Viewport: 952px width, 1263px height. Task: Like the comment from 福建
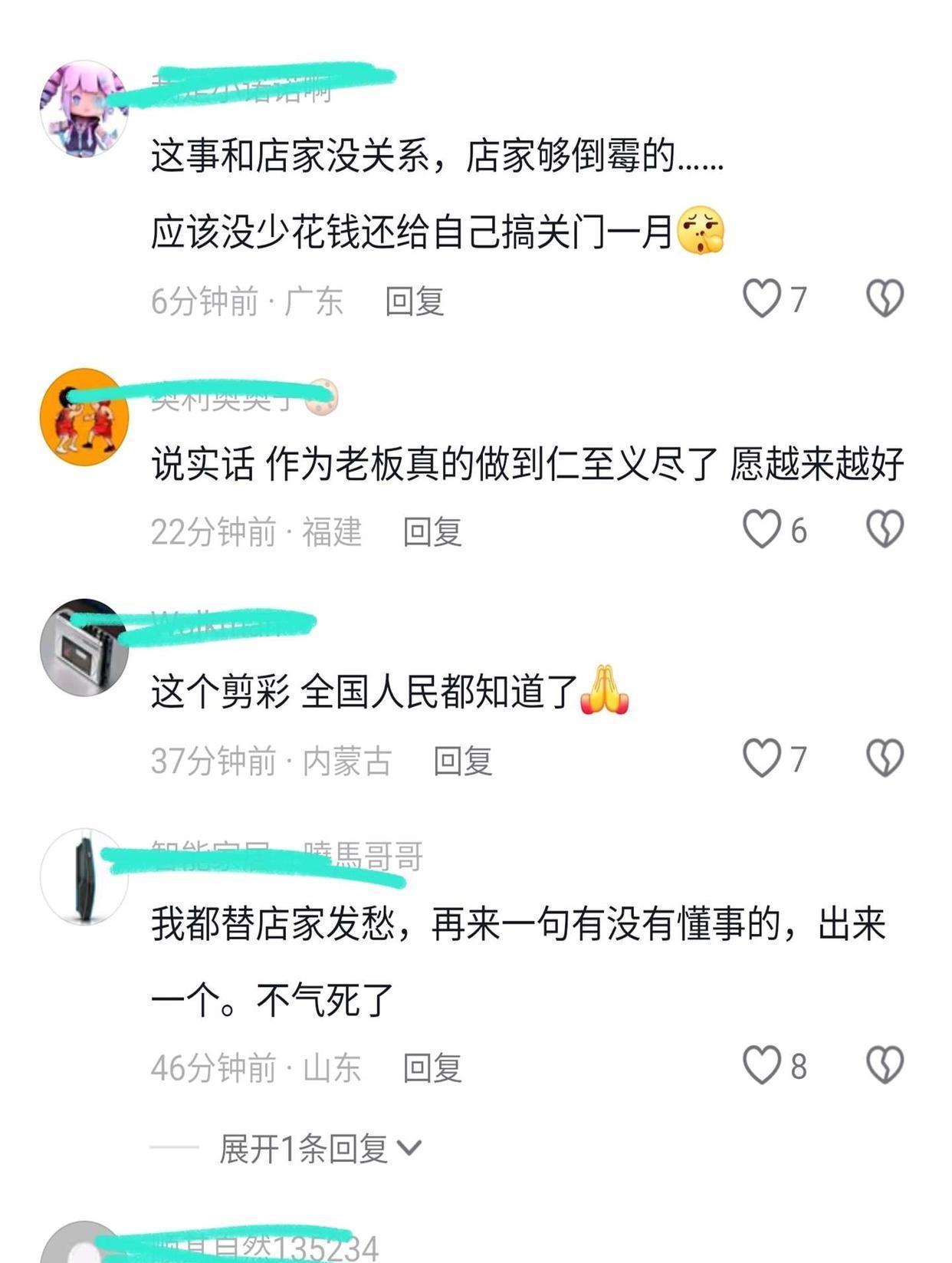[x=762, y=529]
